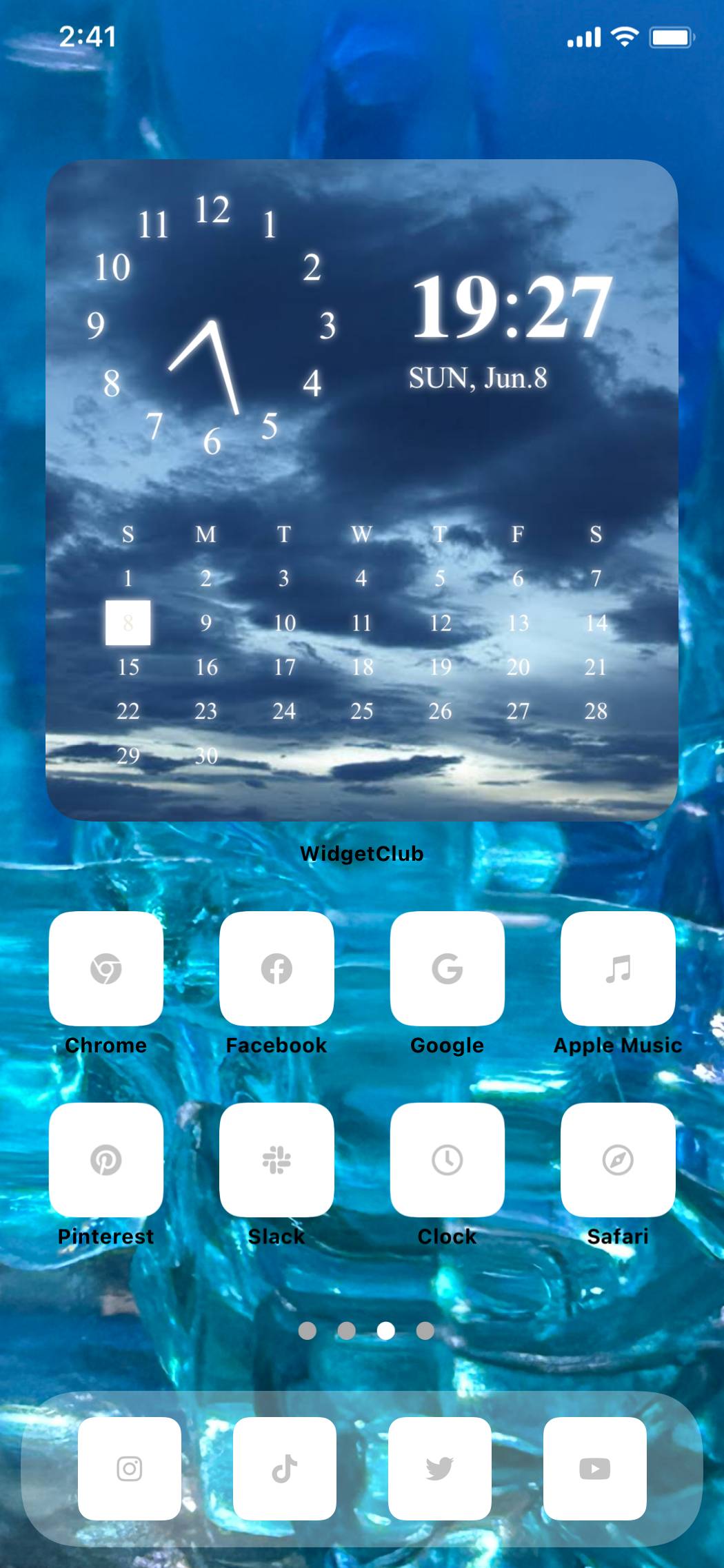This screenshot has height=1568, width=724.
Task: Open the Pinterest app
Action: (x=106, y=1160)
